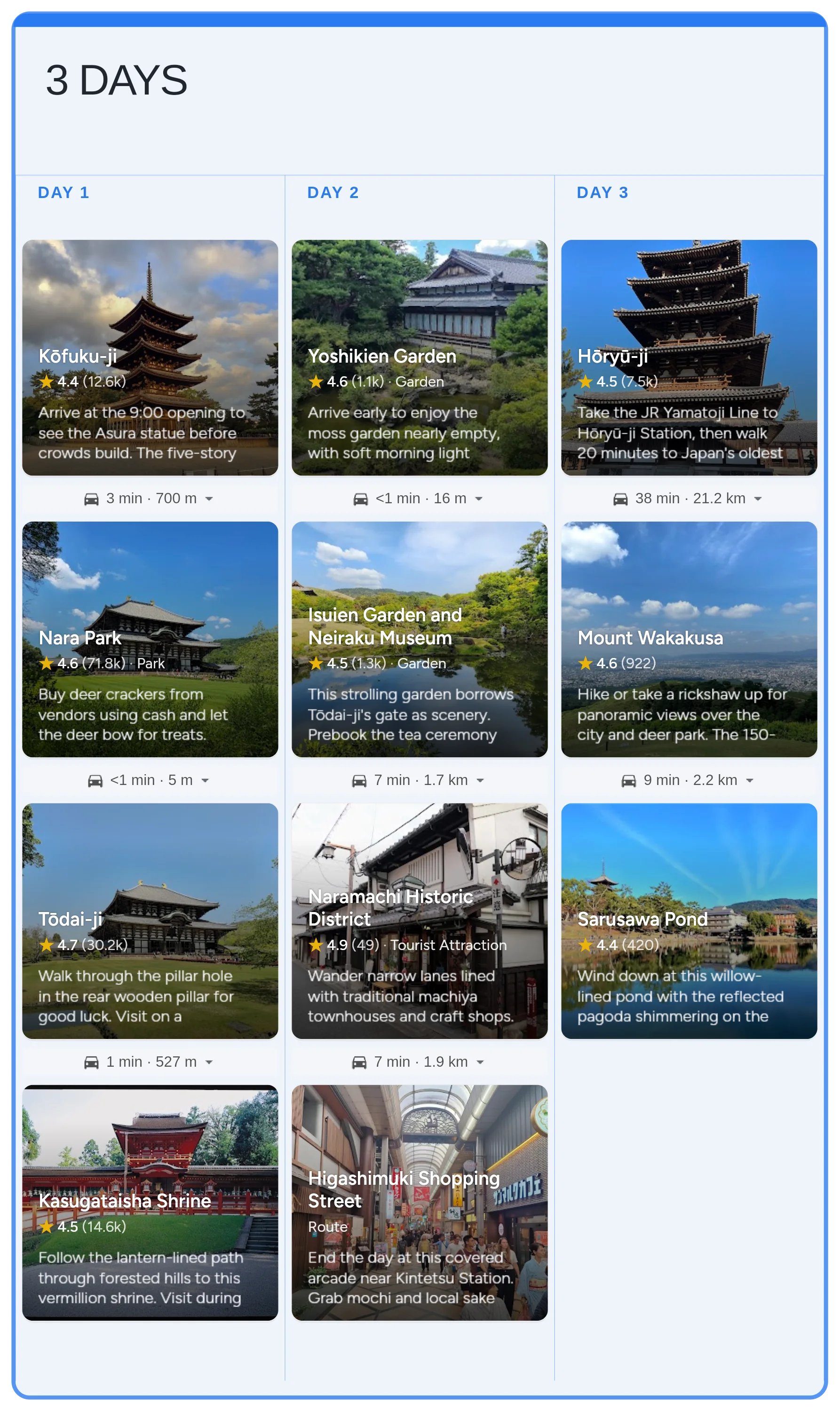Open the Kasugataisha Shrine card
This screenshot has height=1411, width=840.
(x=150, y=1202)
